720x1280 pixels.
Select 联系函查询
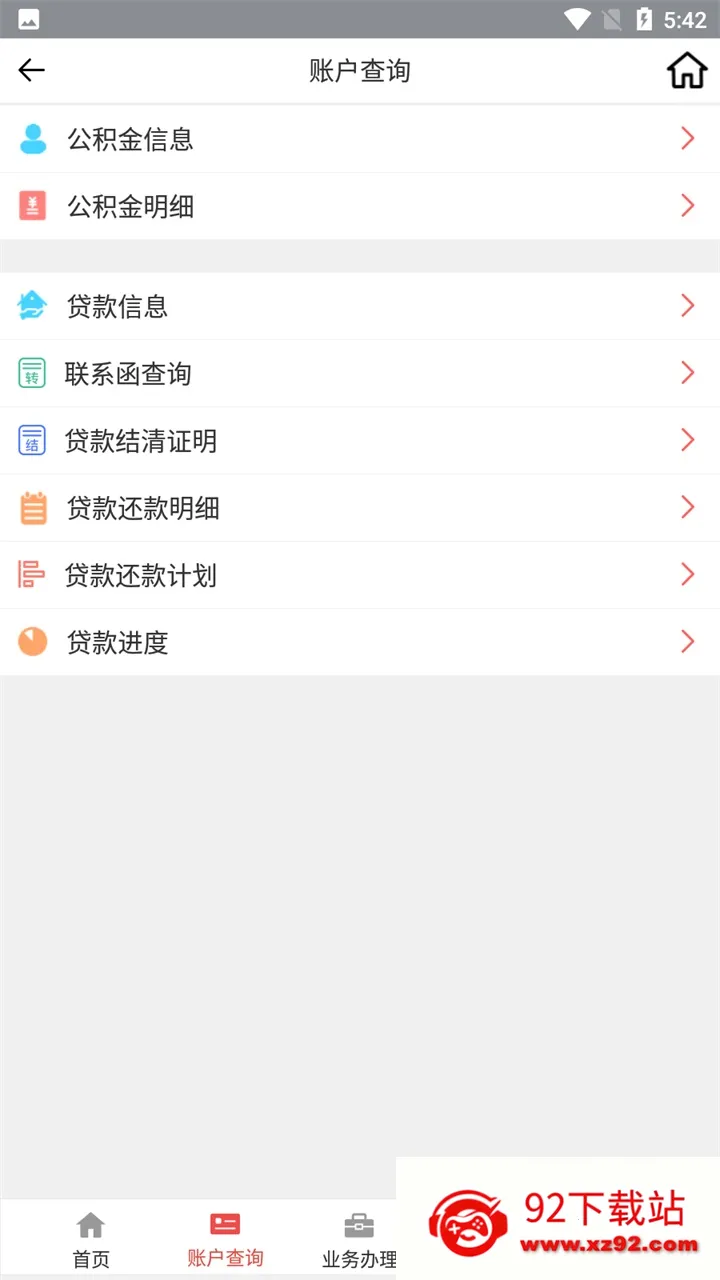(x=360, y=373)
